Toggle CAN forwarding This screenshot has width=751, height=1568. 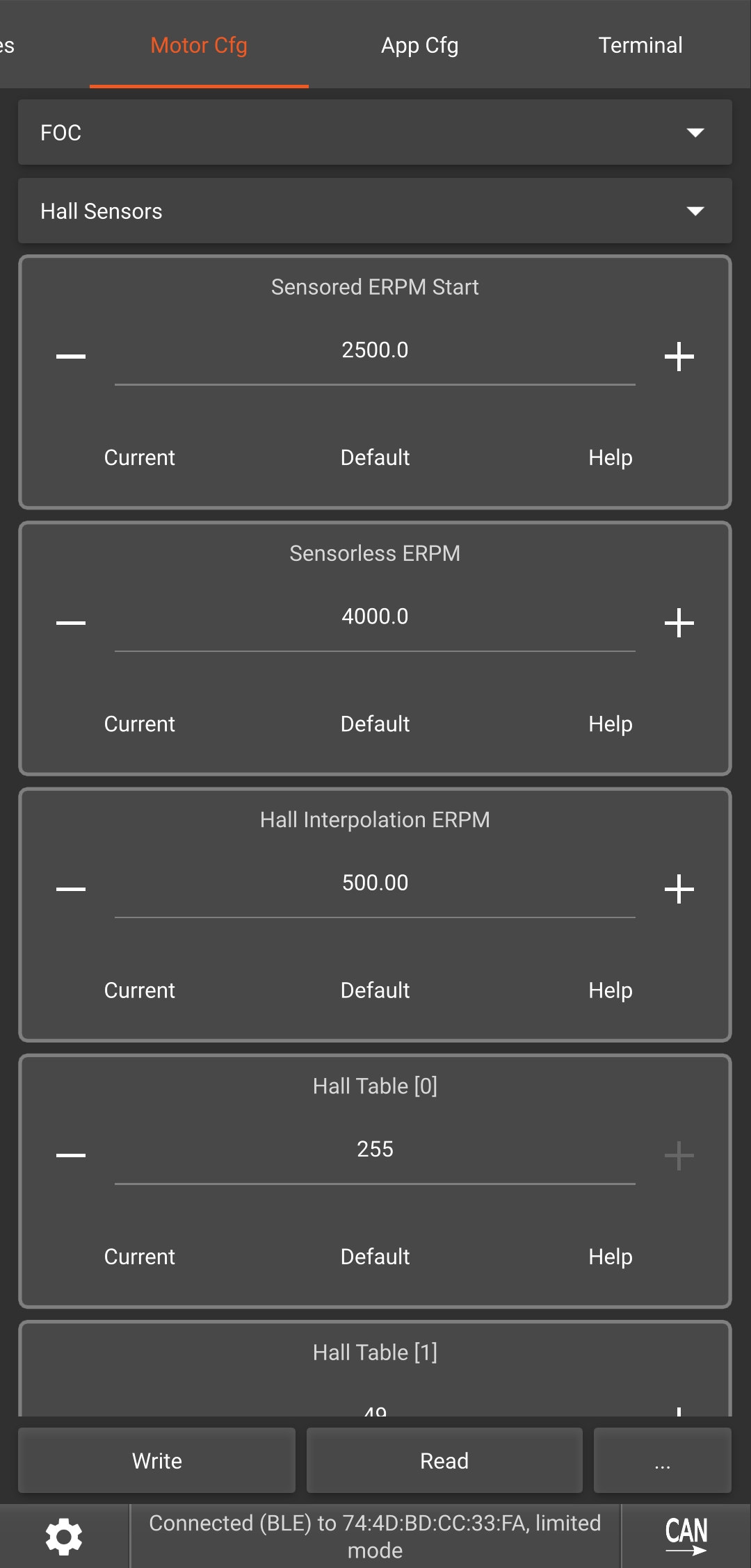(x=686, y=1536)
